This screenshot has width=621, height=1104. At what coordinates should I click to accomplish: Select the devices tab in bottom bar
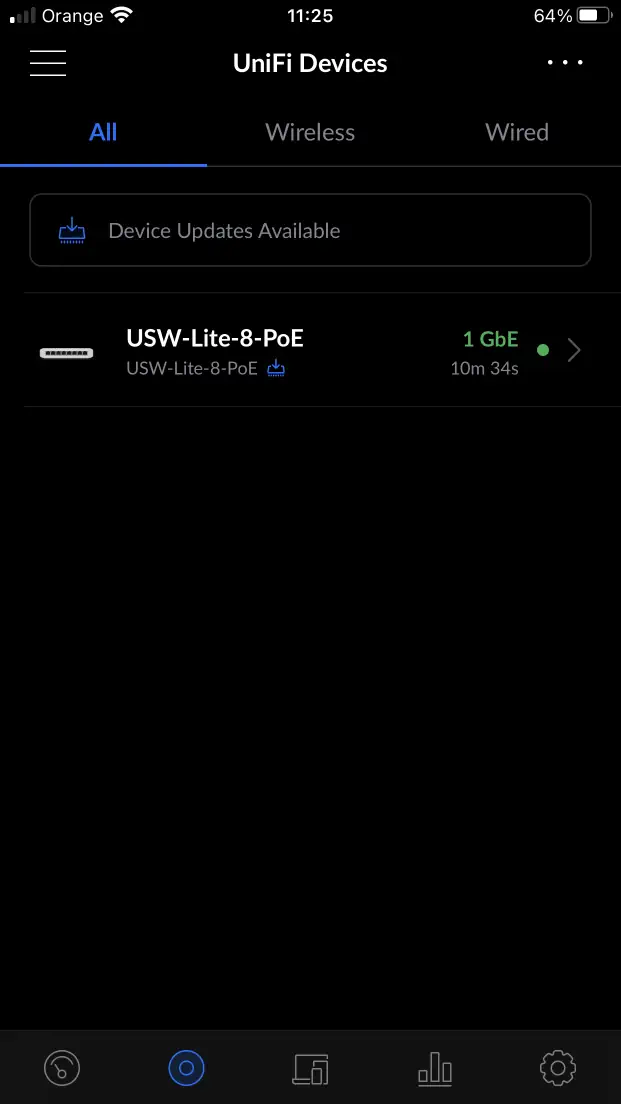(x=186, y=1068)
